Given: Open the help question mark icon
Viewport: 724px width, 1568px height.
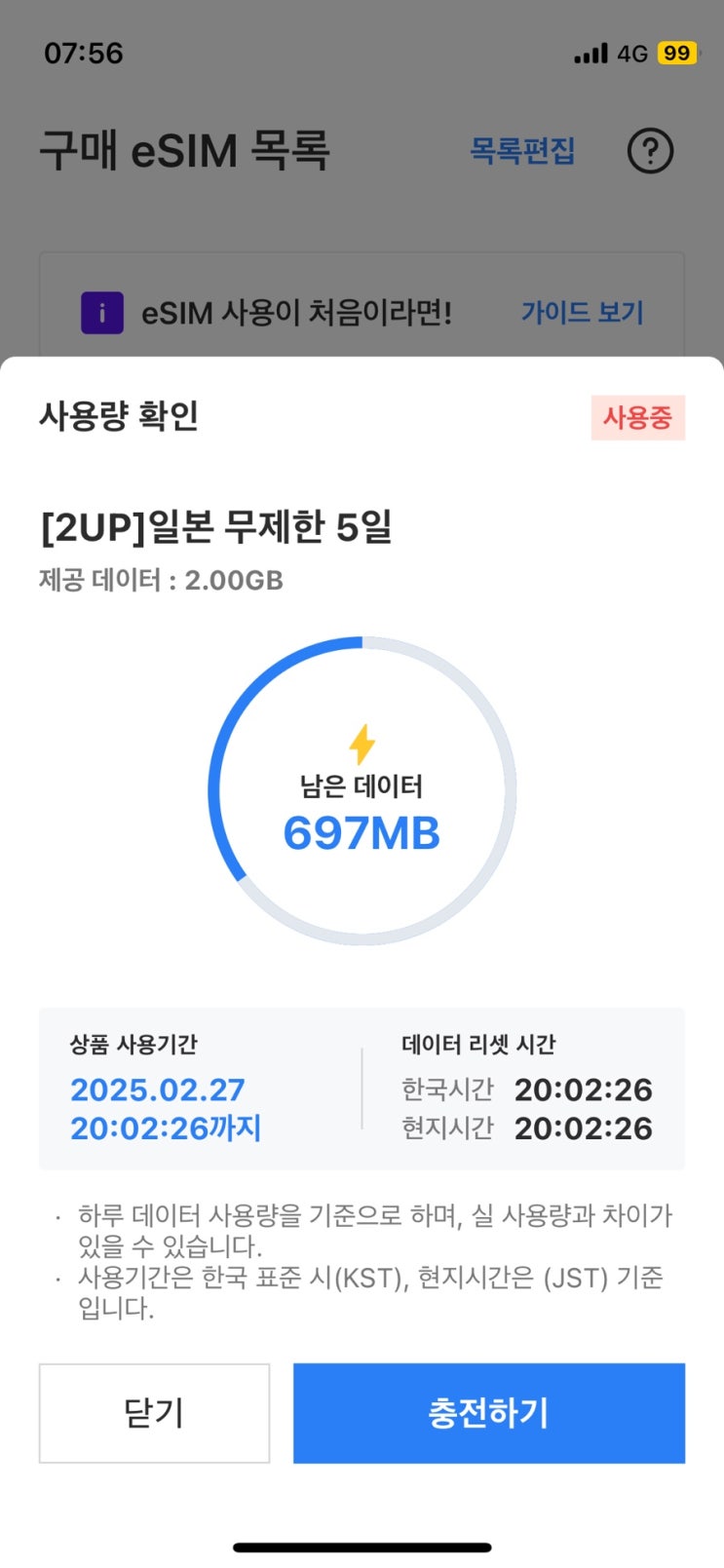Looking at the screenshot, I should tap(650, 151).
